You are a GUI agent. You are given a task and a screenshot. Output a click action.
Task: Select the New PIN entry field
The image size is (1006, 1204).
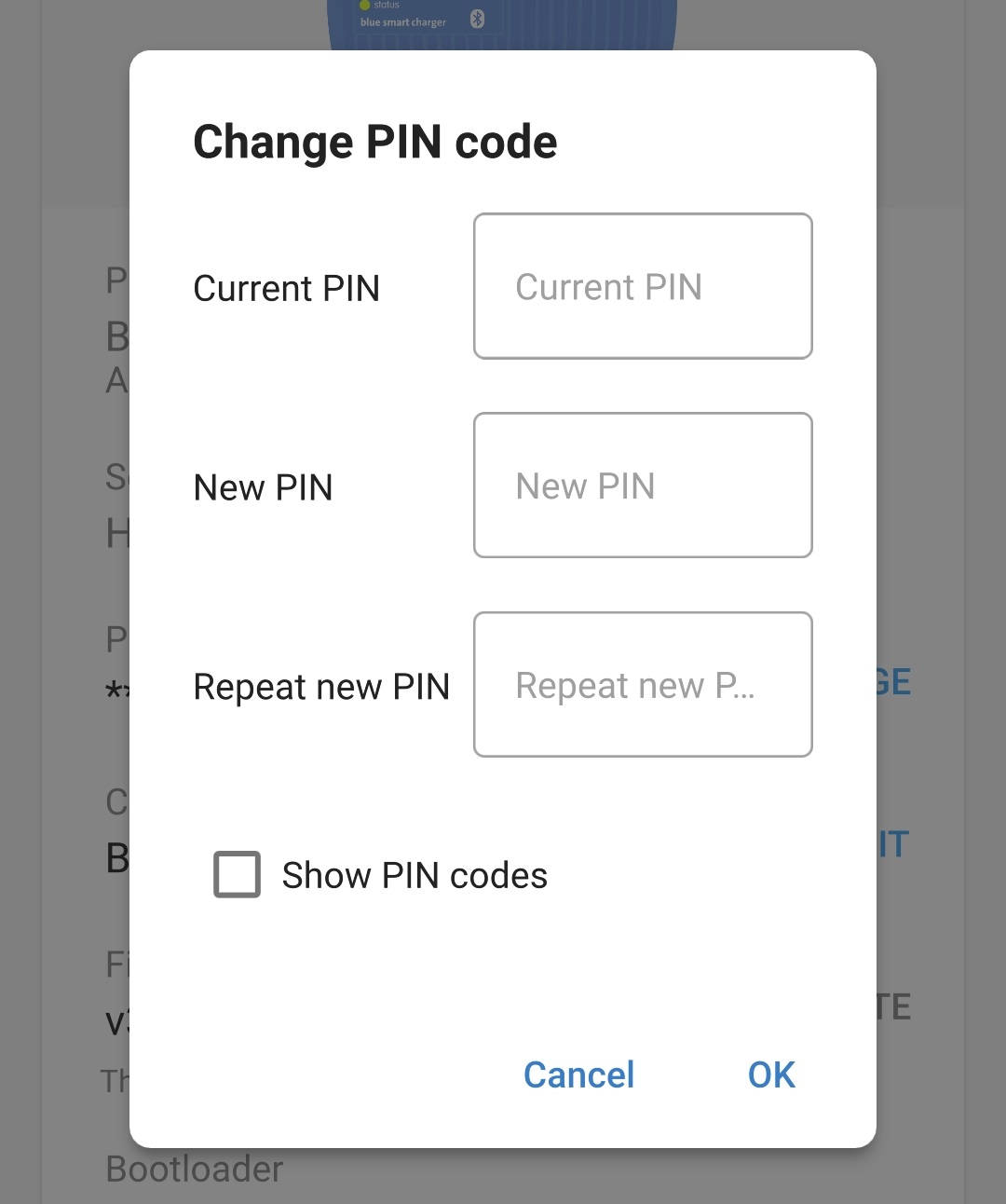click(642, 486)
